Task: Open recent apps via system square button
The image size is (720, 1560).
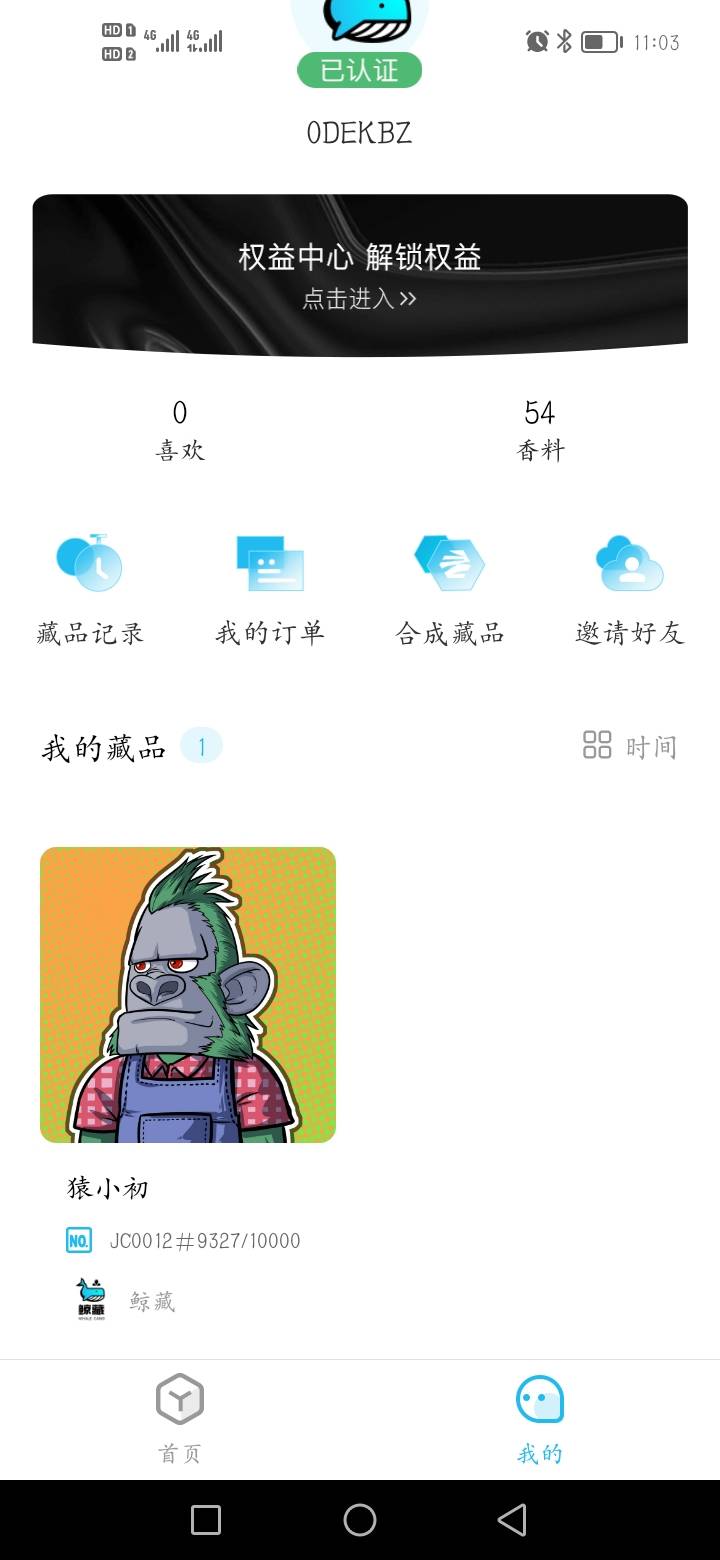Action: coord(206,1520)
